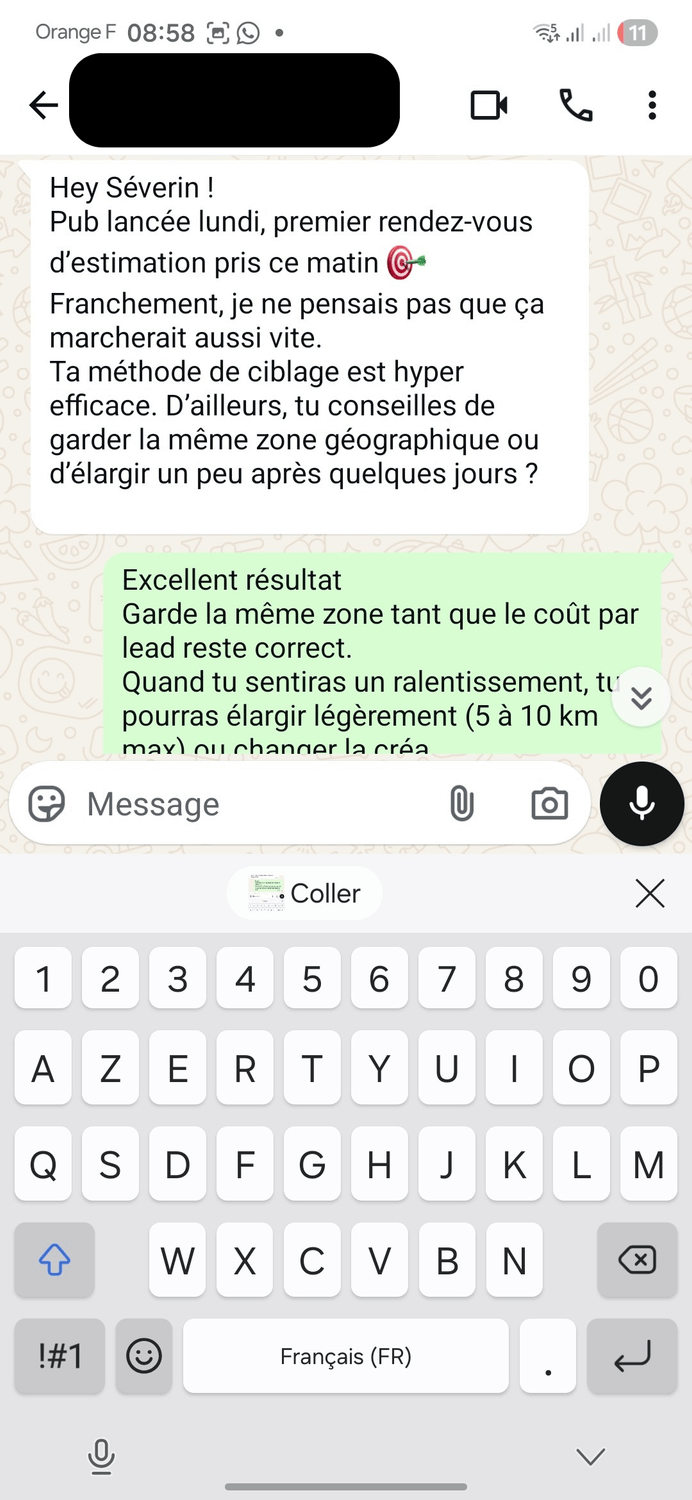This screenshot has height=1500, width=692.
Task: Record a voice message
Action: [x=642, y=804]
